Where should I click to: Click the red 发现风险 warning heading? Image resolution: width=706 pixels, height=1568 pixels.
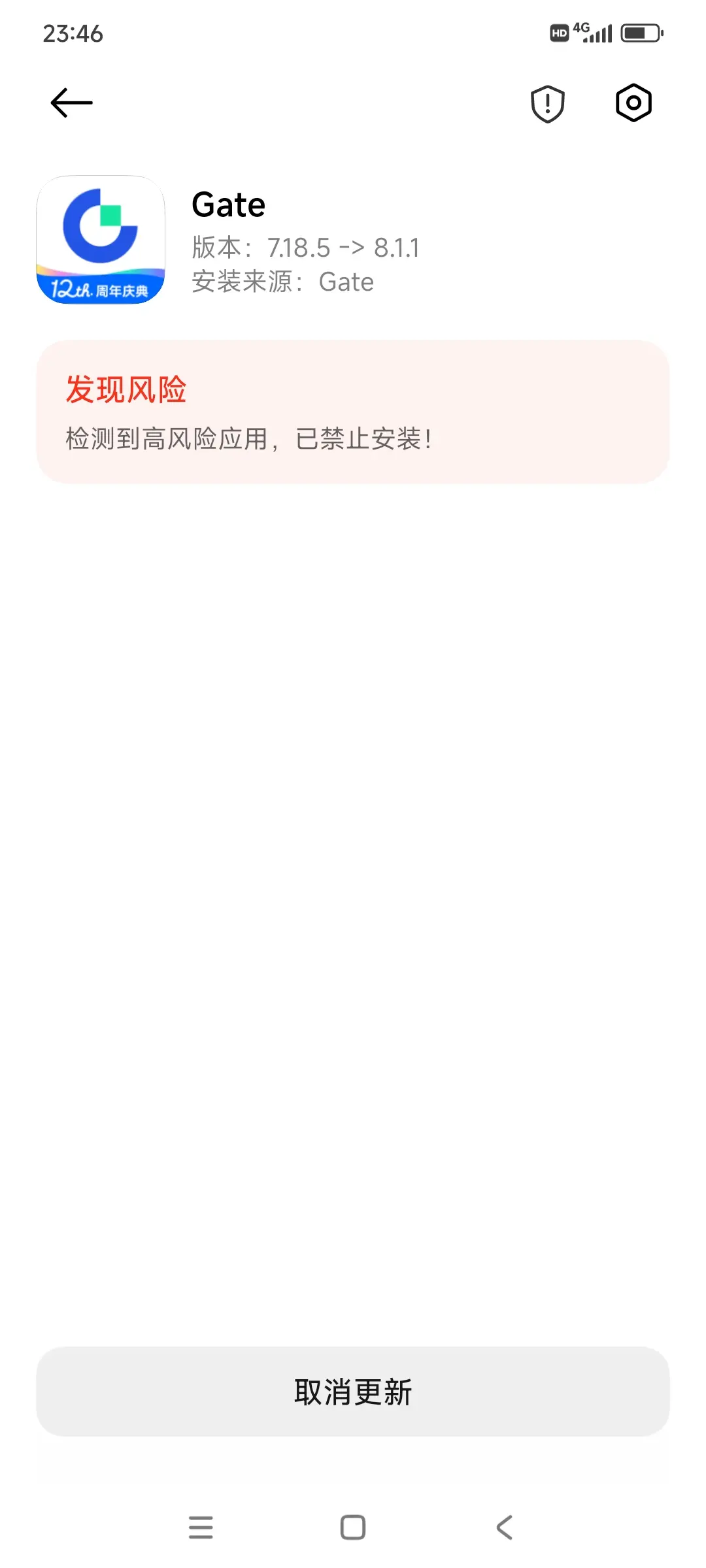pyautogui.click(x=126, y=389)
